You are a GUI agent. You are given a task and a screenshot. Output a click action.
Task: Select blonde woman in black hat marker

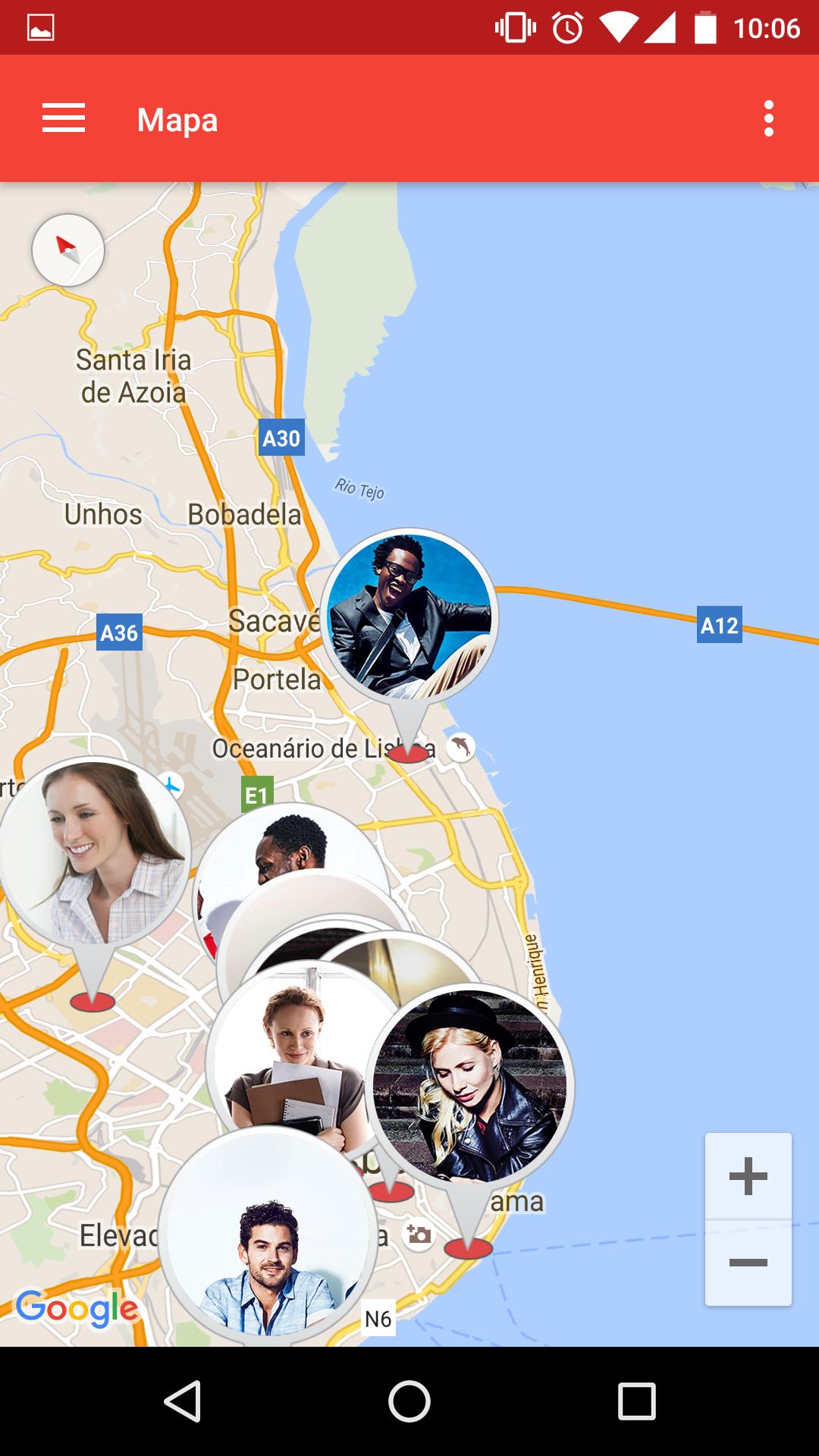(x=470, y=1086)
